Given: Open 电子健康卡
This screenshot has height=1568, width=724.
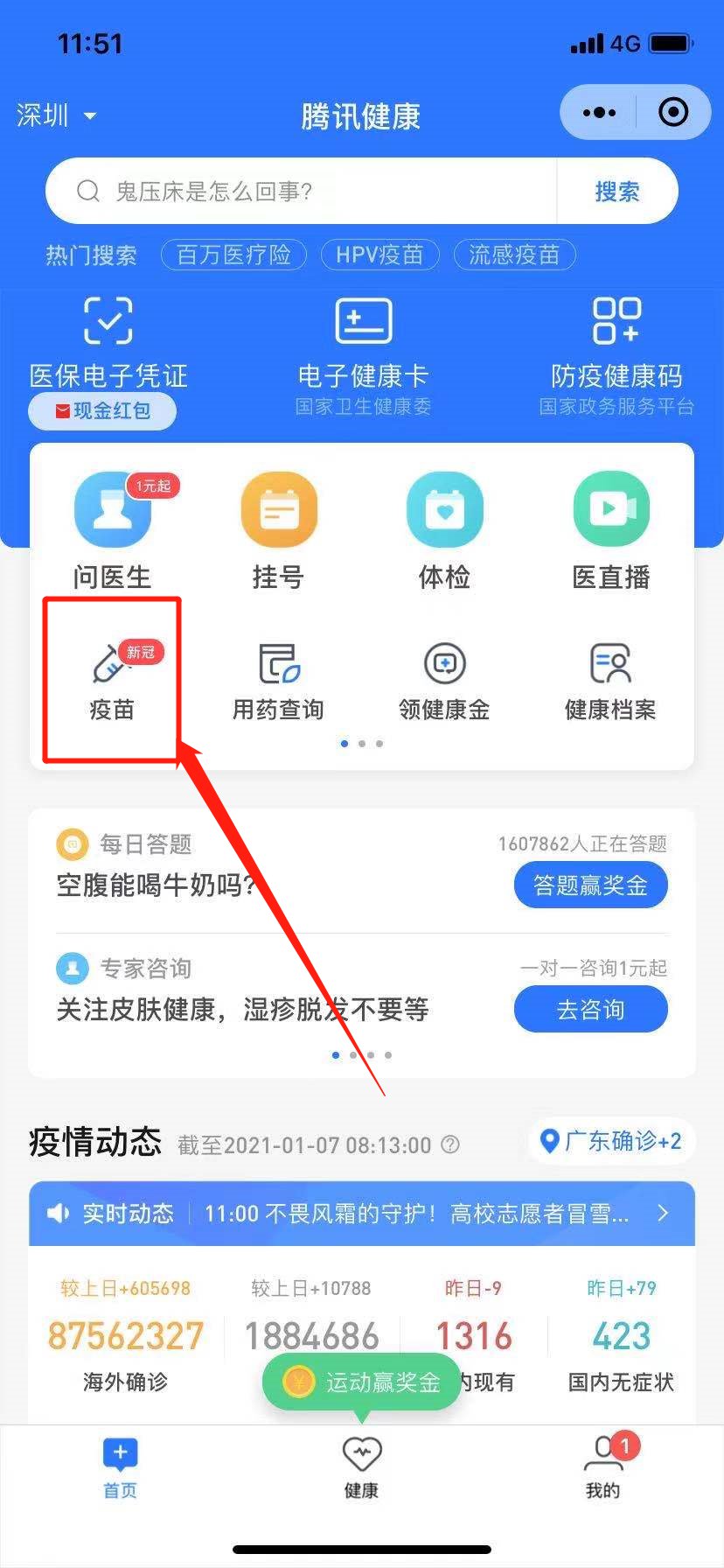Looking at the screenshot, I should coord(363,346).
